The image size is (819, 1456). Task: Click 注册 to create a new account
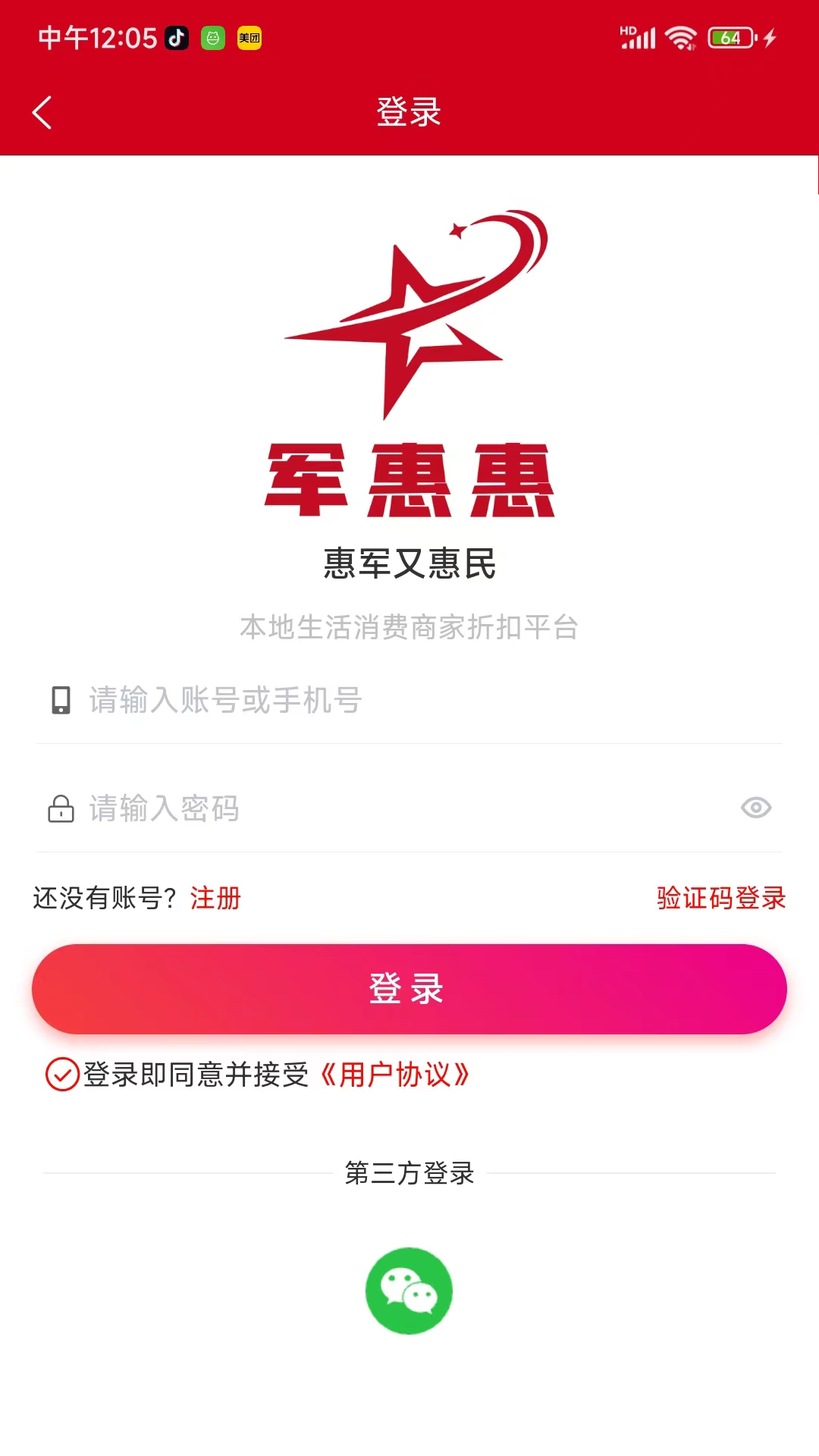215,897
